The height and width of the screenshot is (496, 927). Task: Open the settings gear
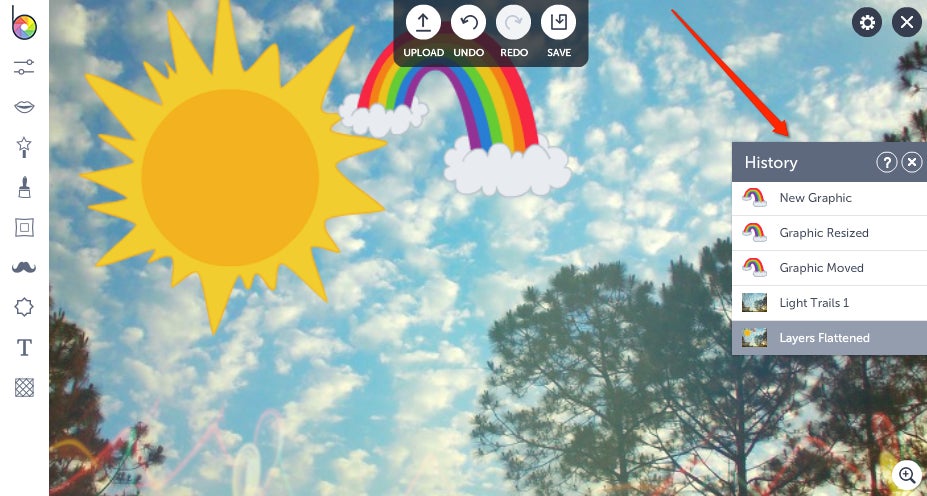coord(867,22)
